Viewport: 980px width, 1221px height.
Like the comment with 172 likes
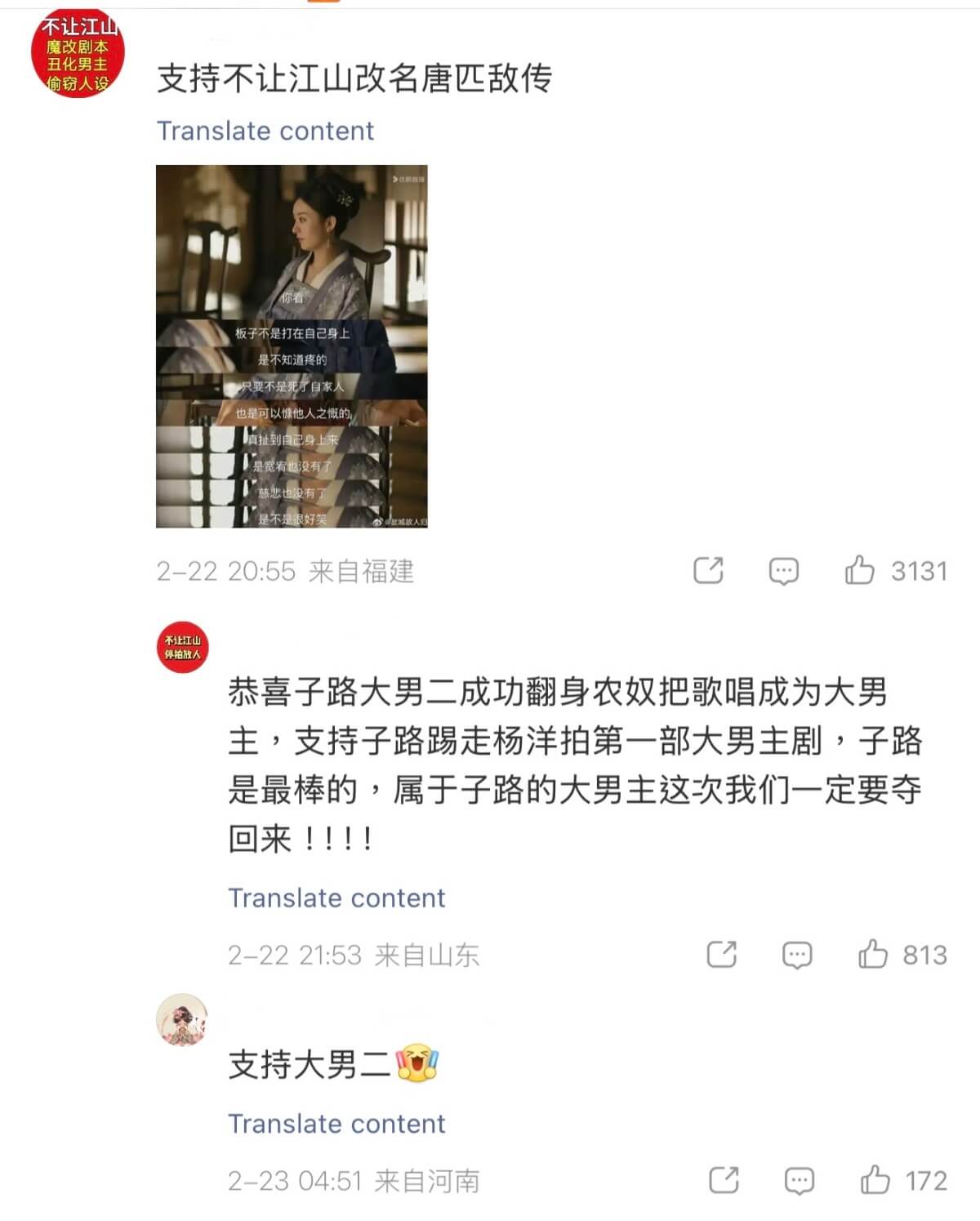pyautogui.click(x=875, y=1180)
